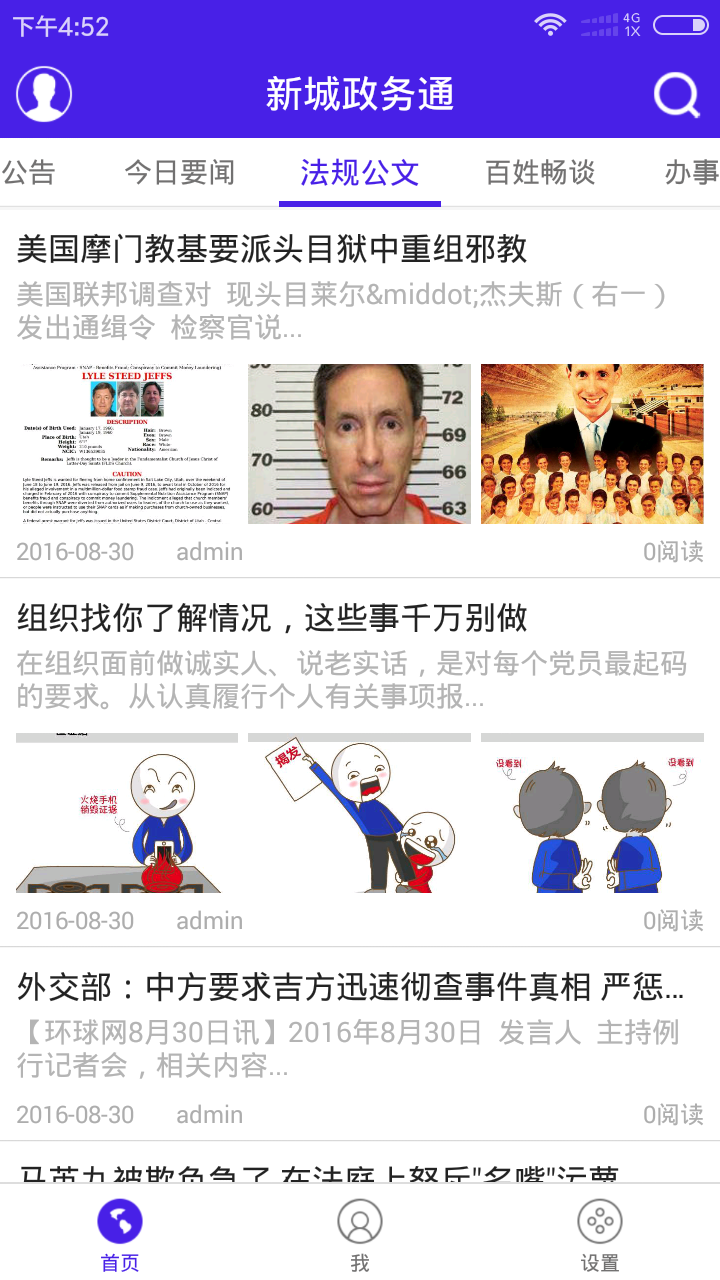Open article 美国摩门教基要派头目狱中重组邪教
Viewport: 720px width, 1280px height.
(272, 249)
